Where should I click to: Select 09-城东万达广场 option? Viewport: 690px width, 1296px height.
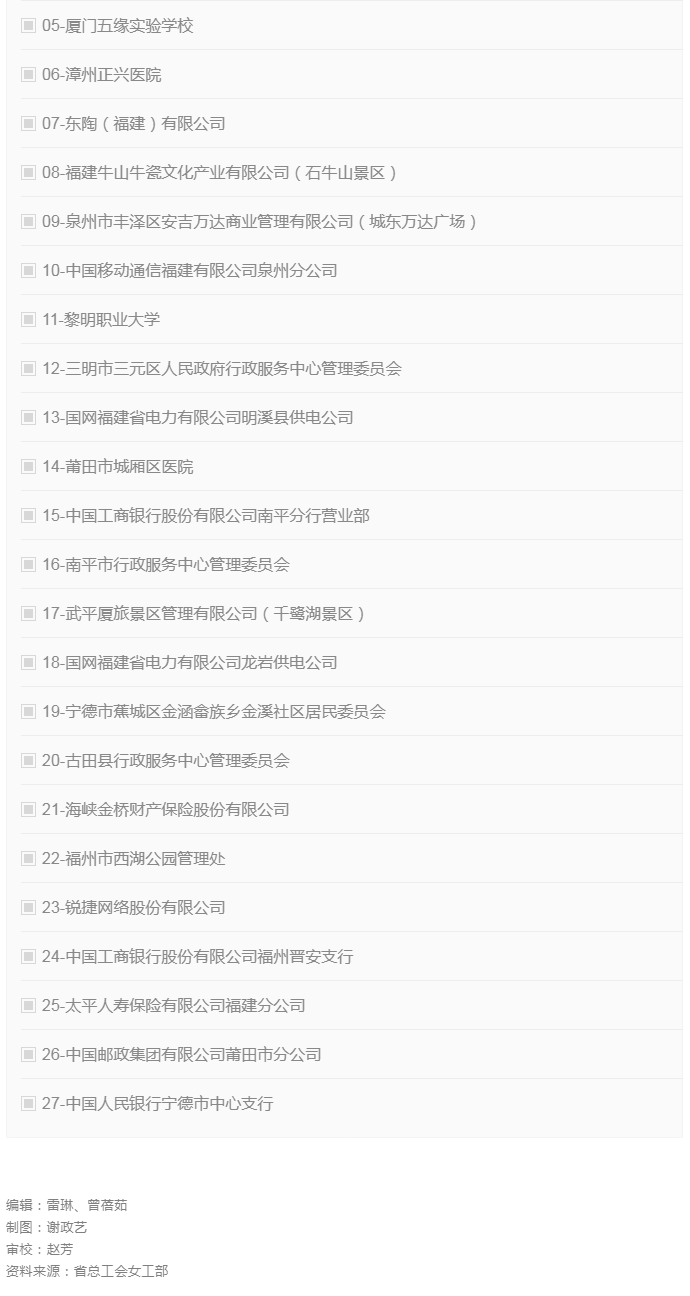click(x=29, y=222)
